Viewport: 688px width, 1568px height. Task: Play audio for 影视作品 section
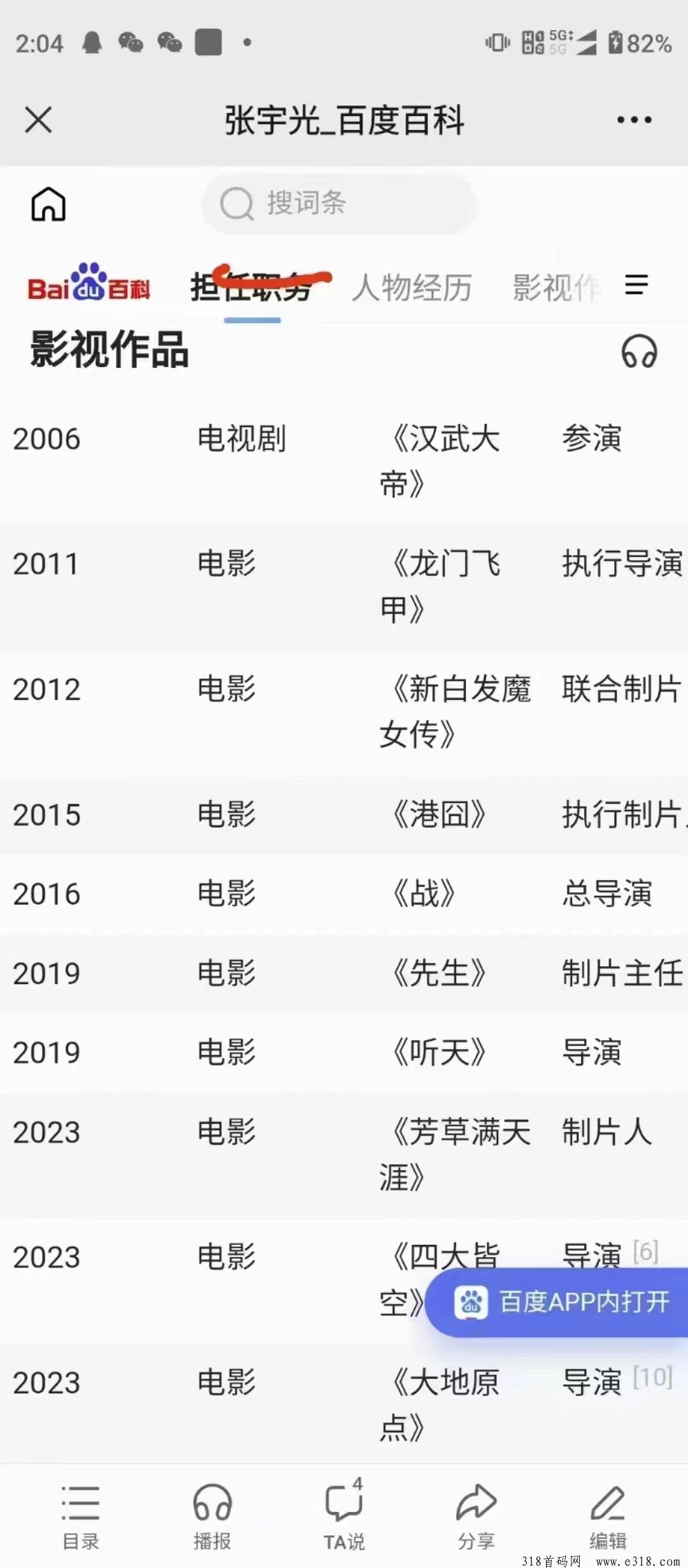[639, 351]
